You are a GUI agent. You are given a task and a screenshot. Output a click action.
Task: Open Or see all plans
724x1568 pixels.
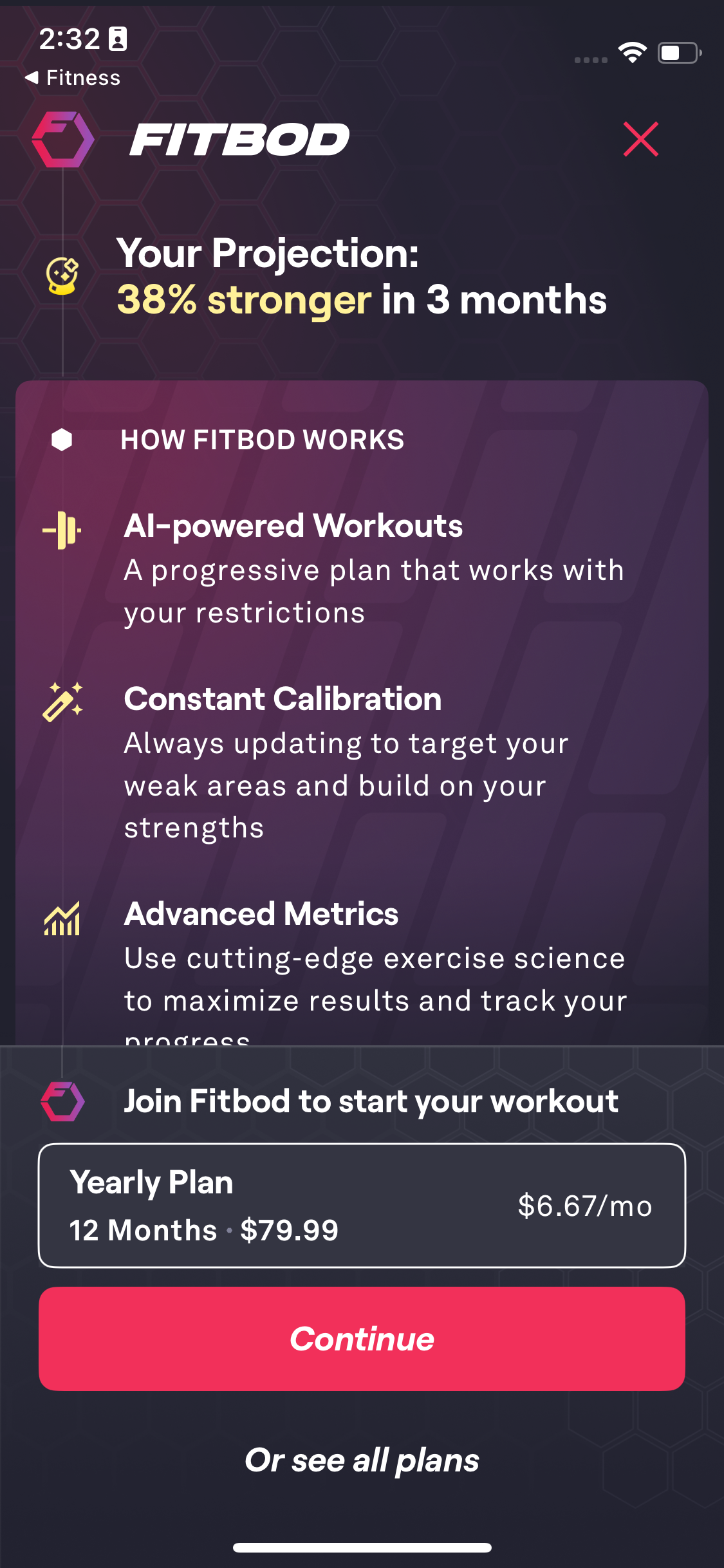(x=362, y=1460)
